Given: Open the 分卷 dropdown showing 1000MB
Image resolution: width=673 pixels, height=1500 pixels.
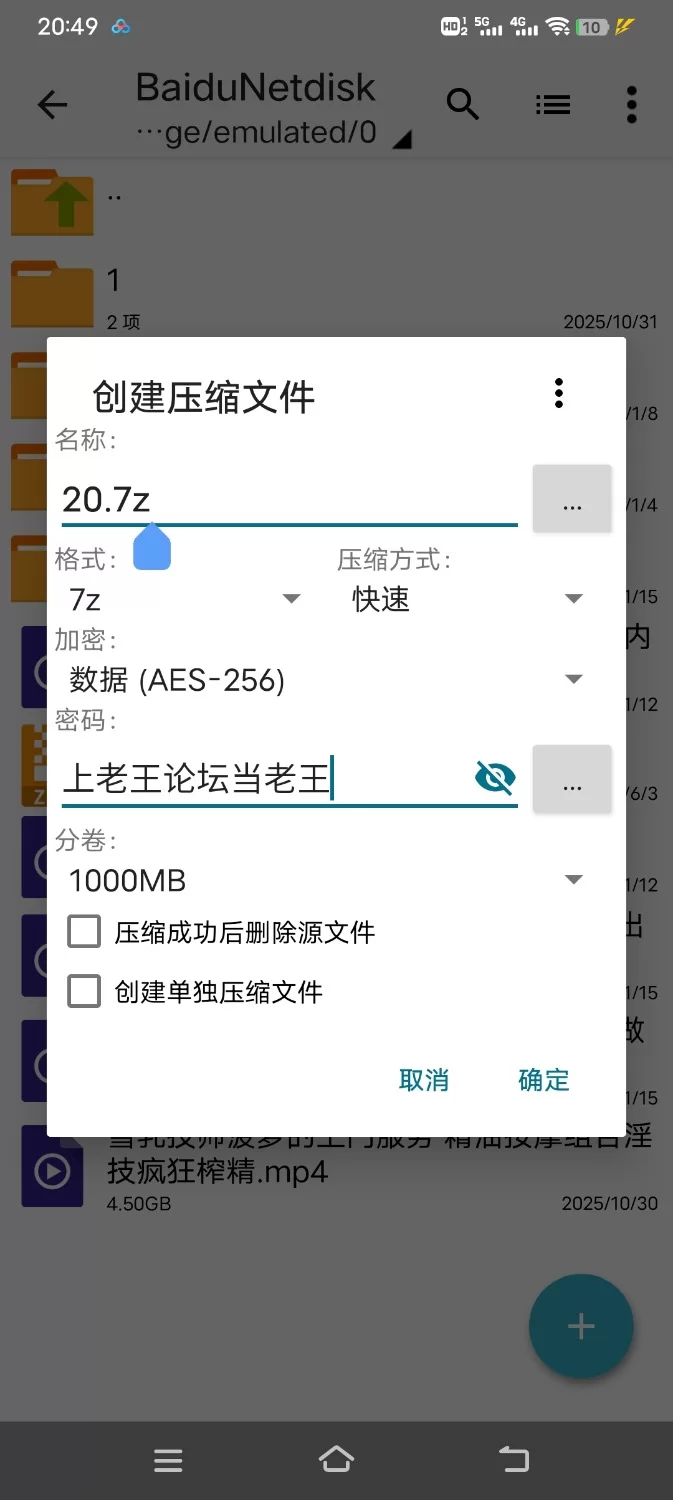Looking at the screenshot, I should 325,880.
